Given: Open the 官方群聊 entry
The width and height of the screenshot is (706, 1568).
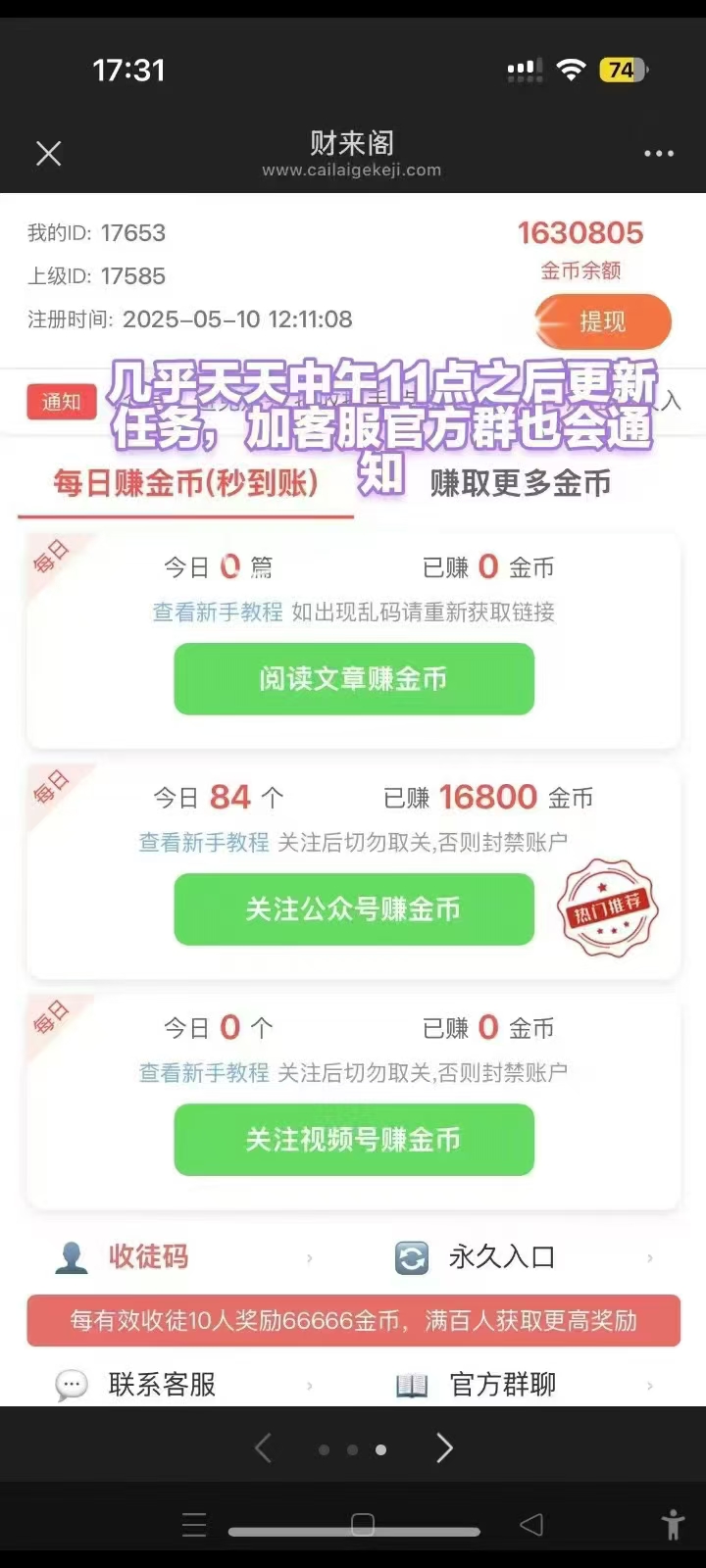Looking at the screenshot, I should (x=501, y=1384).
